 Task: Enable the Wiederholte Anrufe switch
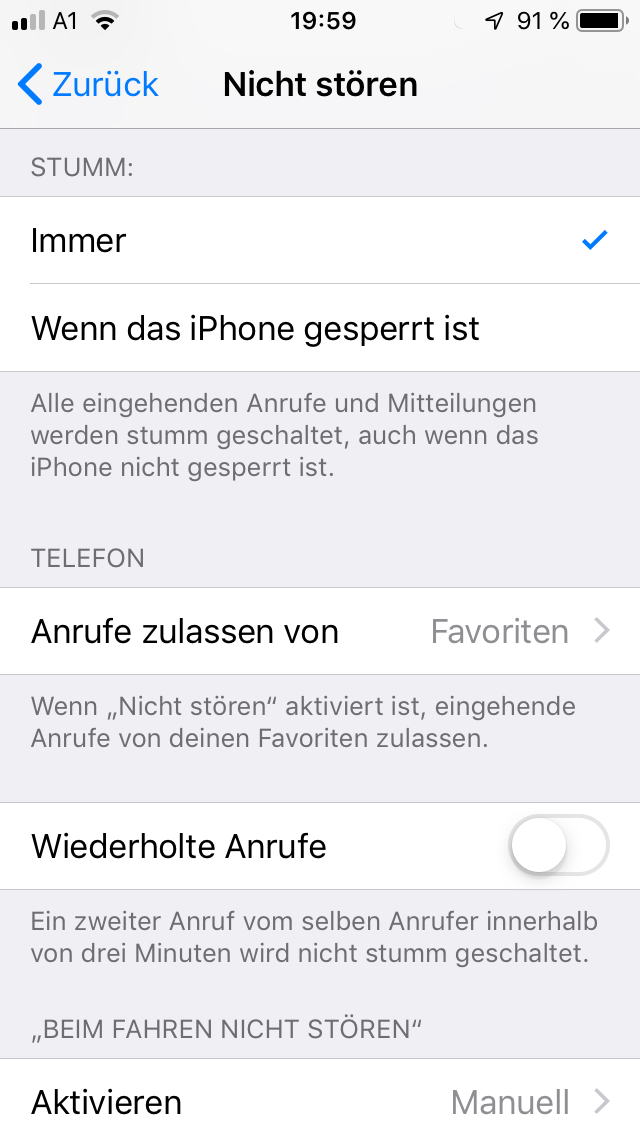point(558,846)
